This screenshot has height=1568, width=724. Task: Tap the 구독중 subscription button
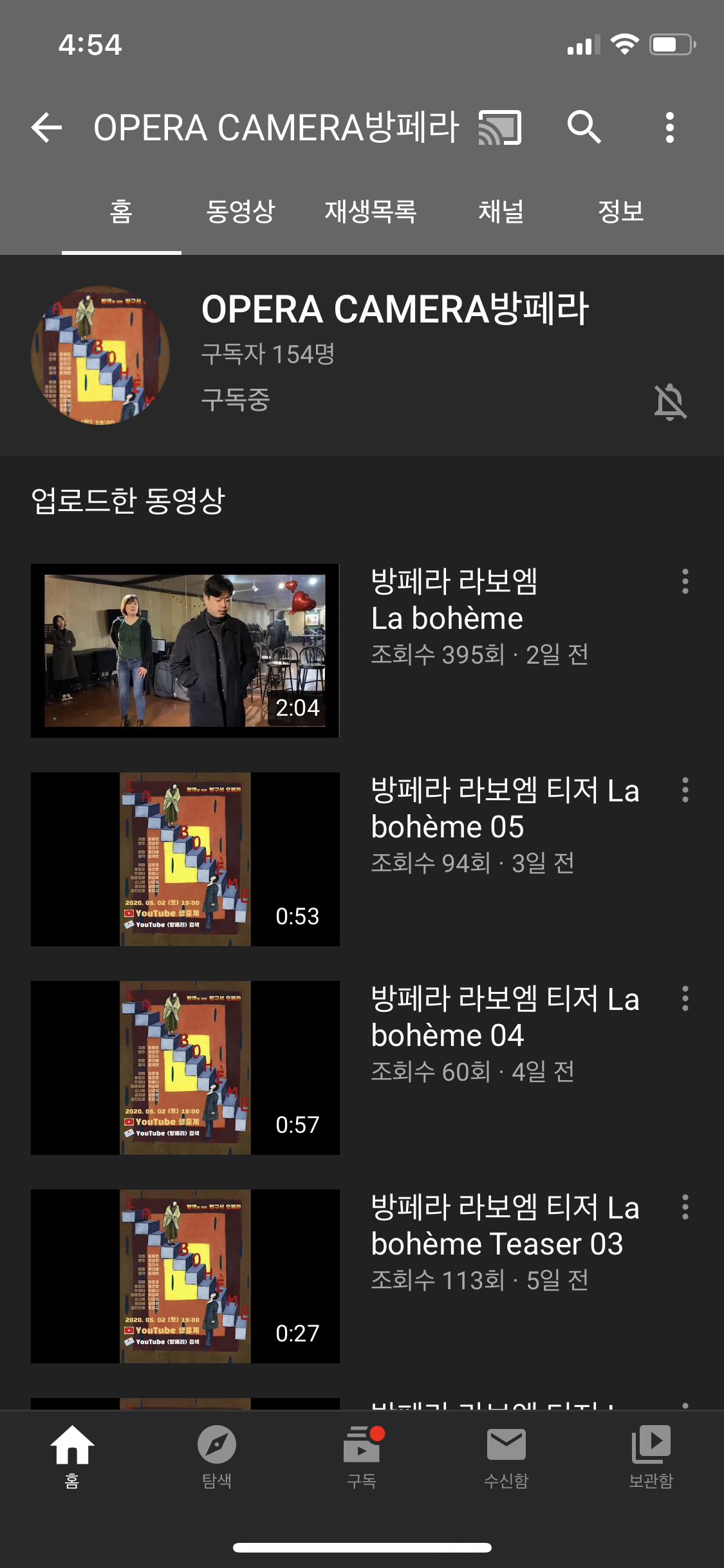[236, 400]
